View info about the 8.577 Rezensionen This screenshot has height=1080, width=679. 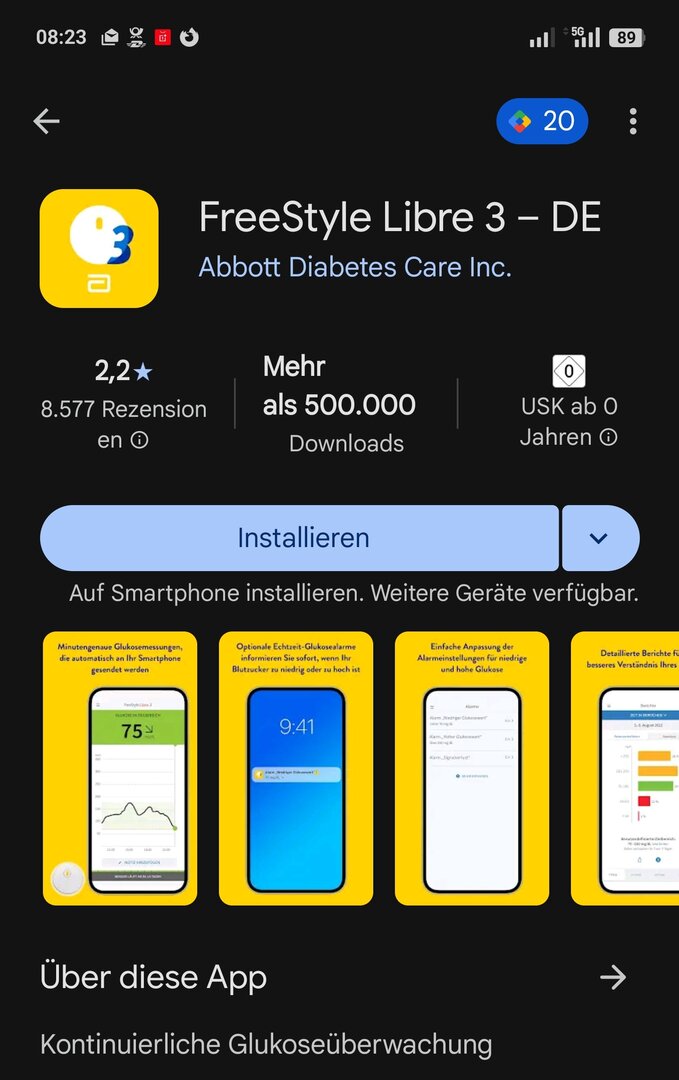[x=140, y=440]
